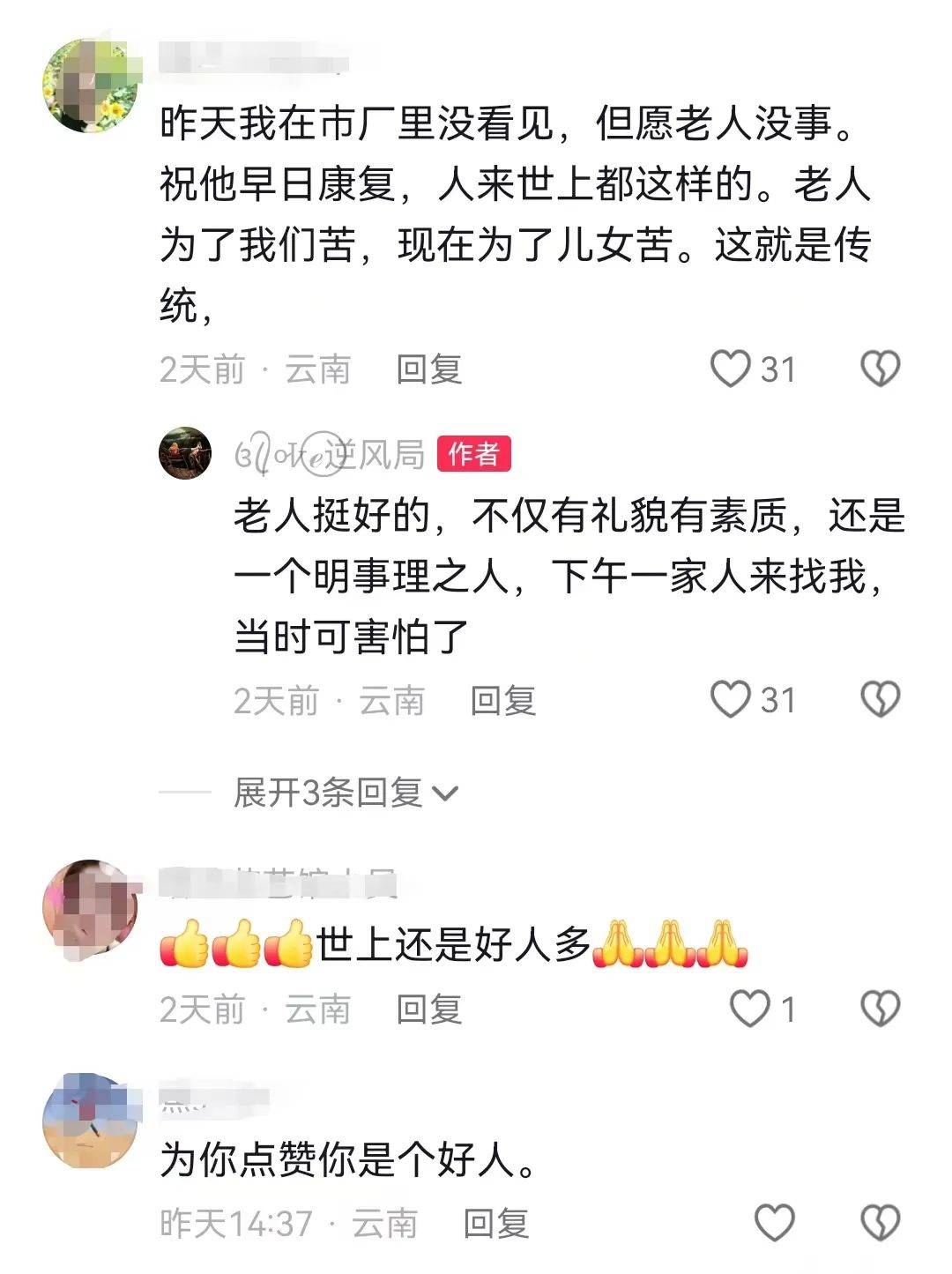Select the red 作者 author badge
This screenshot has width=952, height=1274.
pos(470,453)
